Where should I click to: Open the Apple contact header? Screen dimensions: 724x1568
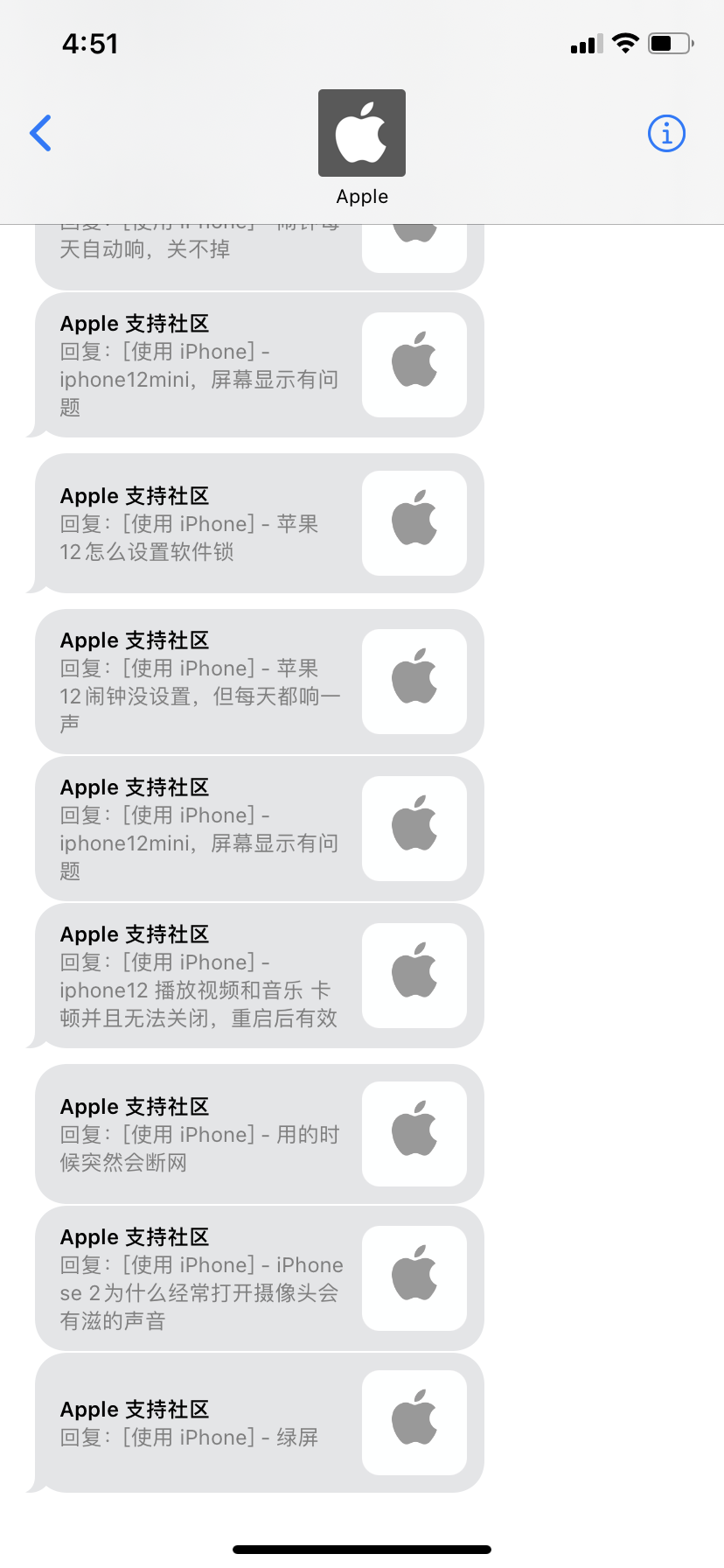click(361, 147)
